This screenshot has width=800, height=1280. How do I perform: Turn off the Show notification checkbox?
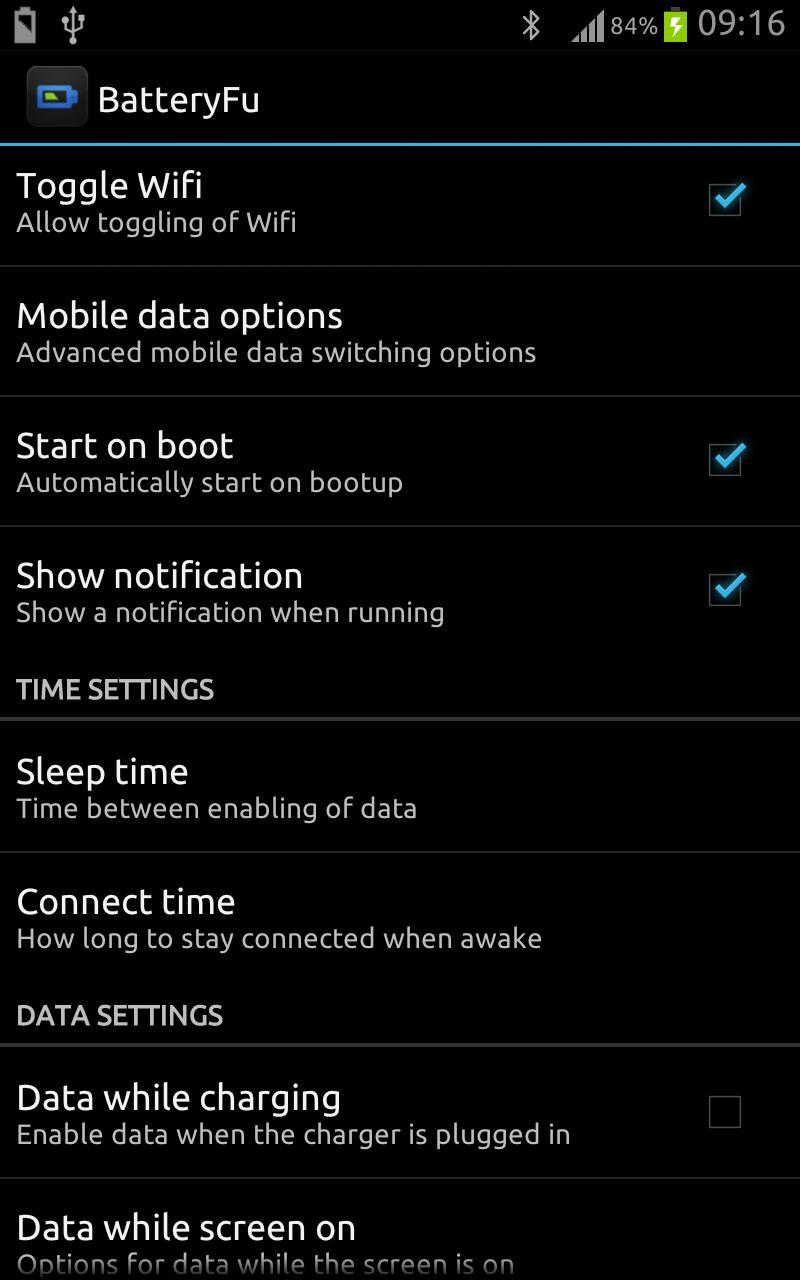pyautogui.click(x=725, y=589)
